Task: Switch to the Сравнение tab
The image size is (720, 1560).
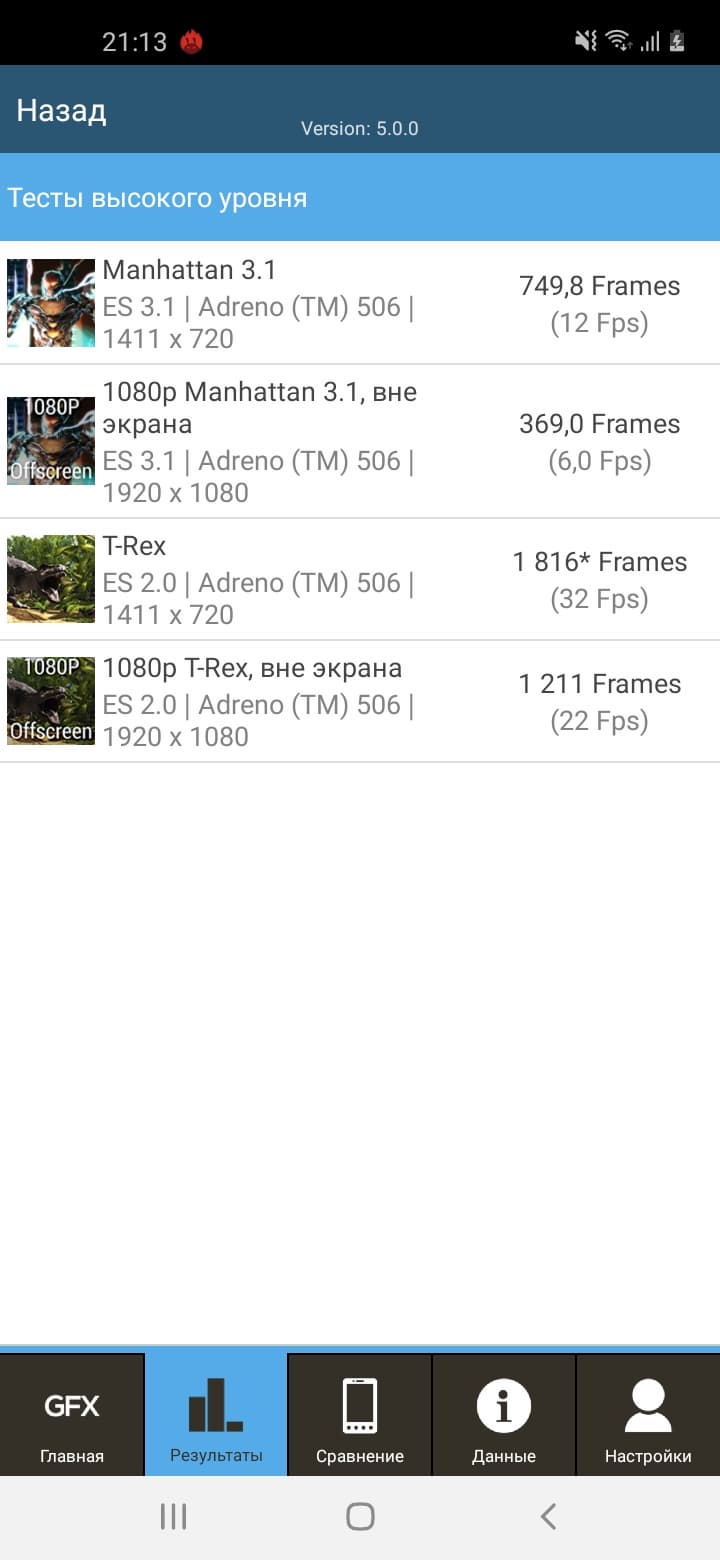Action: tap(360, 1415)
